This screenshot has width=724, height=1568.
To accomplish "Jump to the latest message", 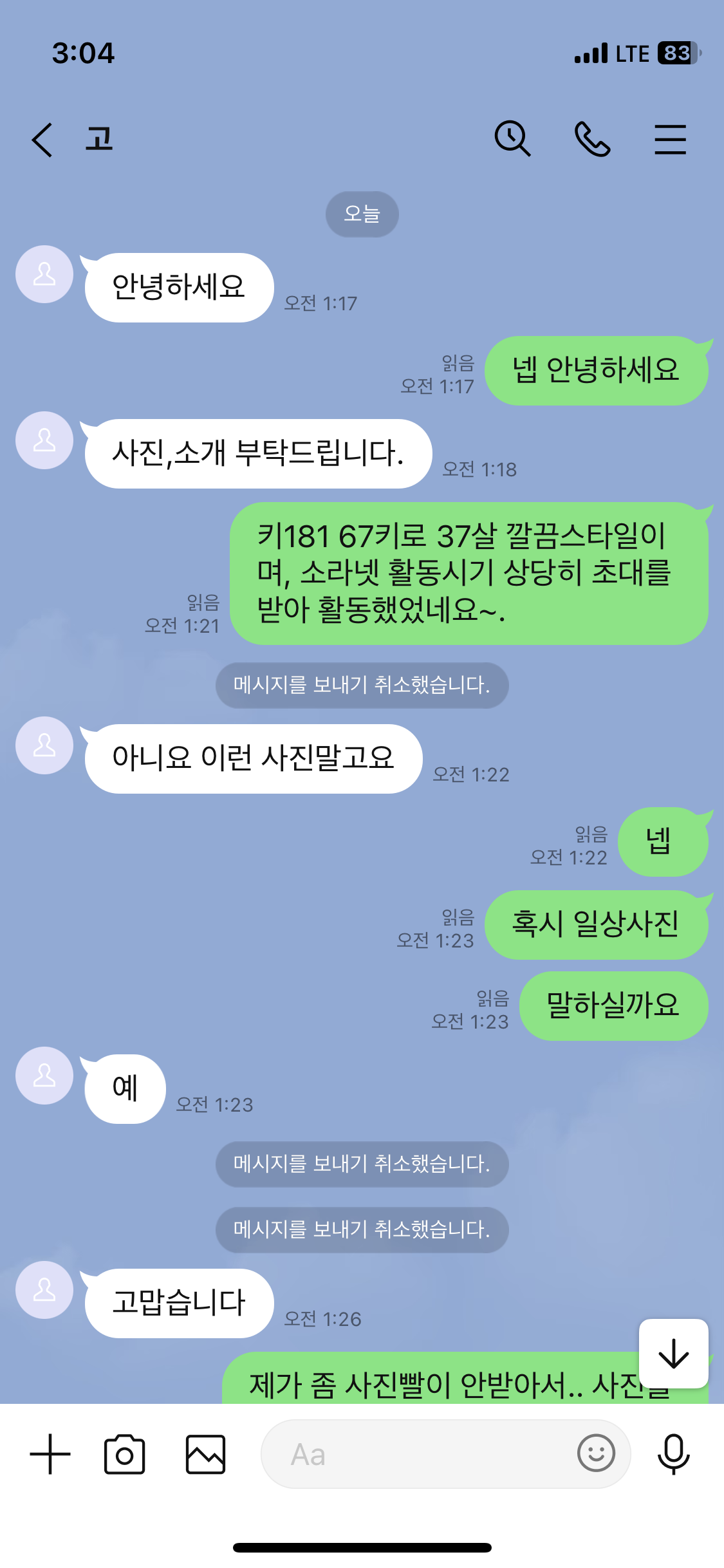I will point(673,1353).
